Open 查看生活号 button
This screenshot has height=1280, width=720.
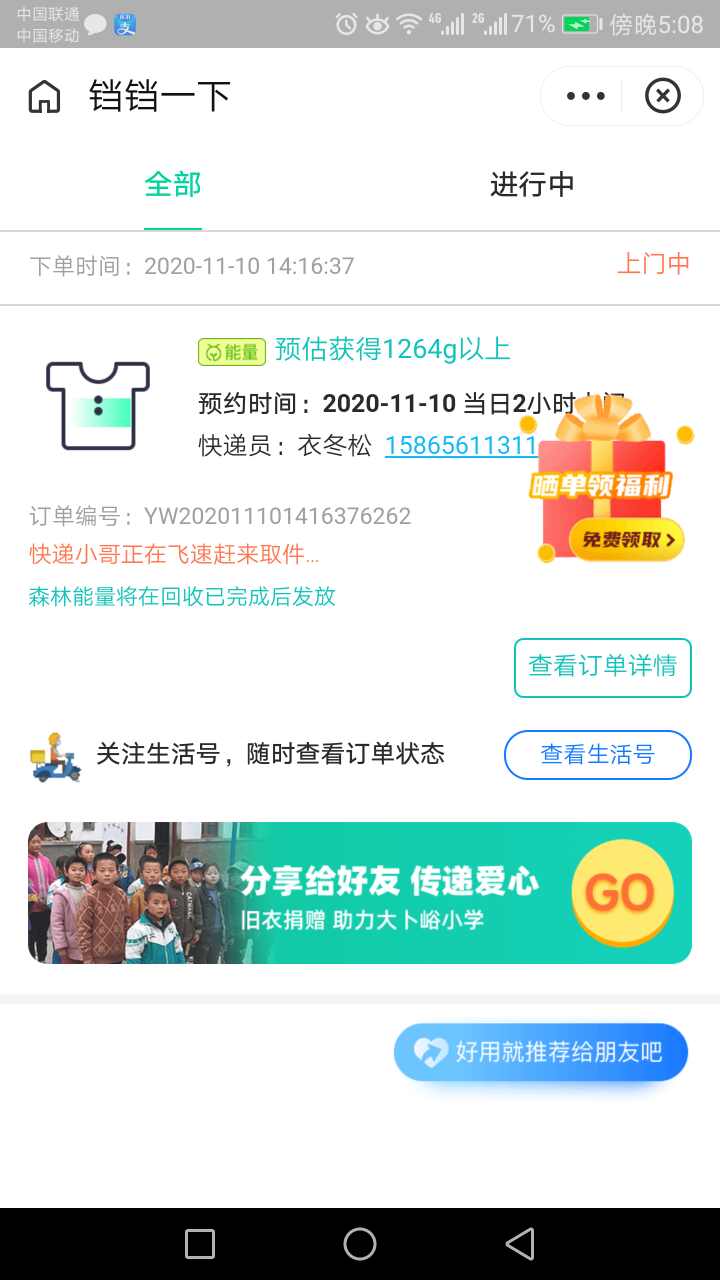(x=597, y=755)
